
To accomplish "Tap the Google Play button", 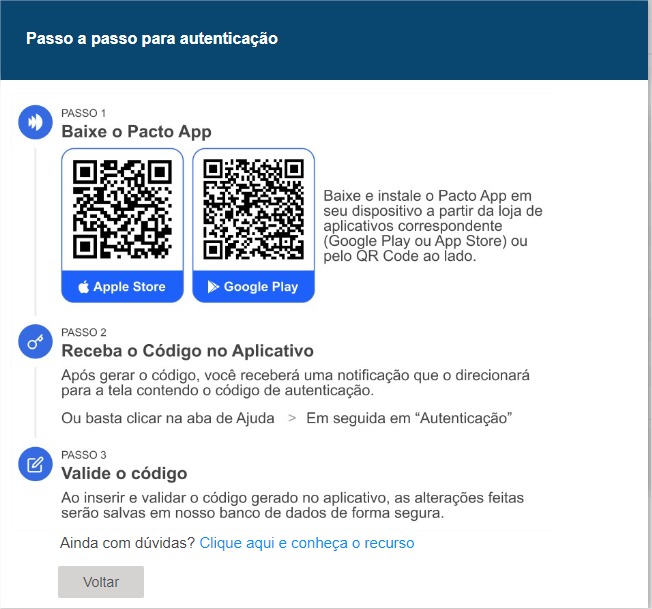I will click(x=253, y=287).
